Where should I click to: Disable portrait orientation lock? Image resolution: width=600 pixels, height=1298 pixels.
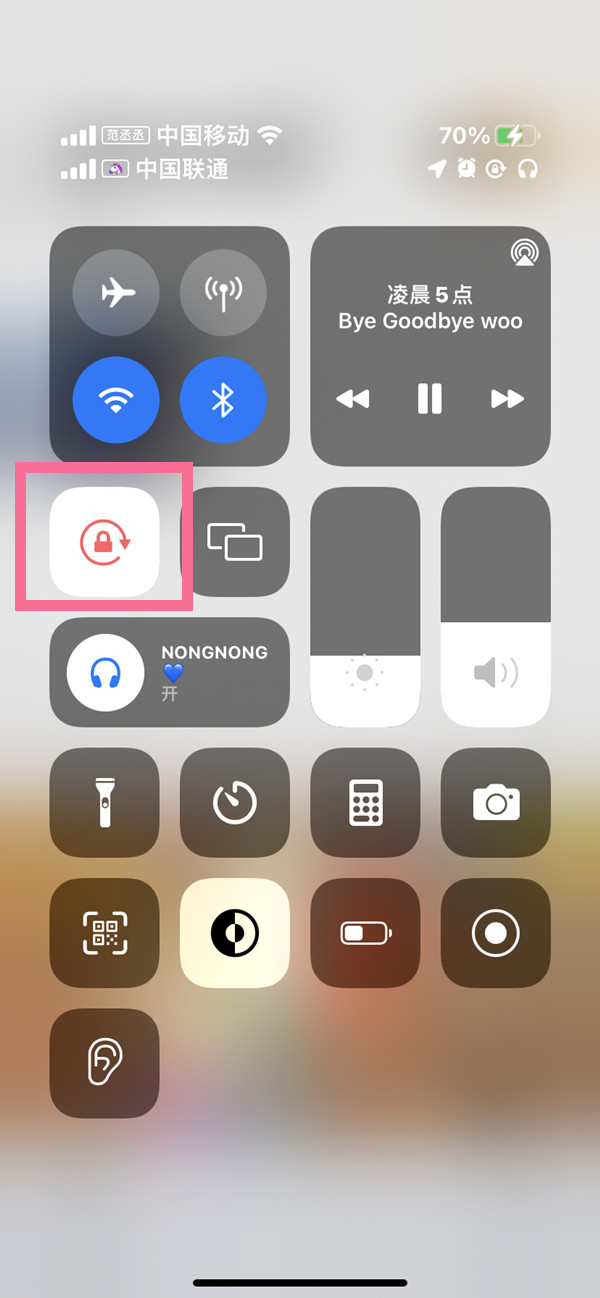tap(105, 541)
